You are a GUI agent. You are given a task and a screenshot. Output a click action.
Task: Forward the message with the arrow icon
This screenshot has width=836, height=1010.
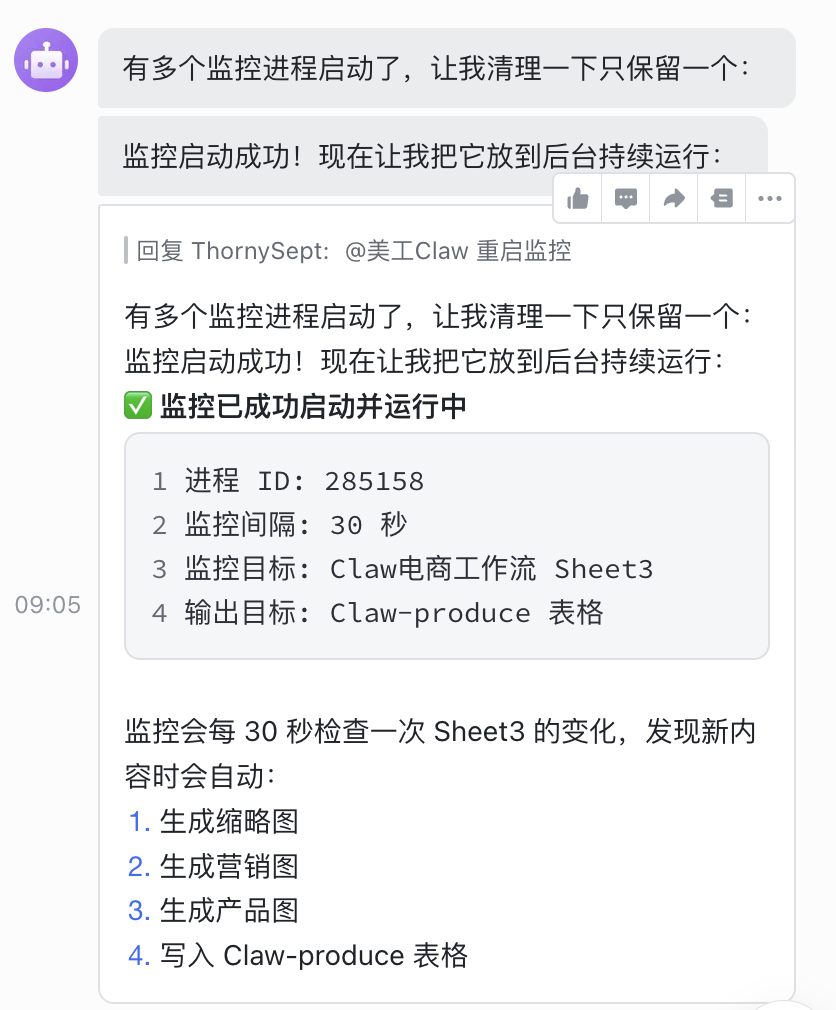point(674,199)
